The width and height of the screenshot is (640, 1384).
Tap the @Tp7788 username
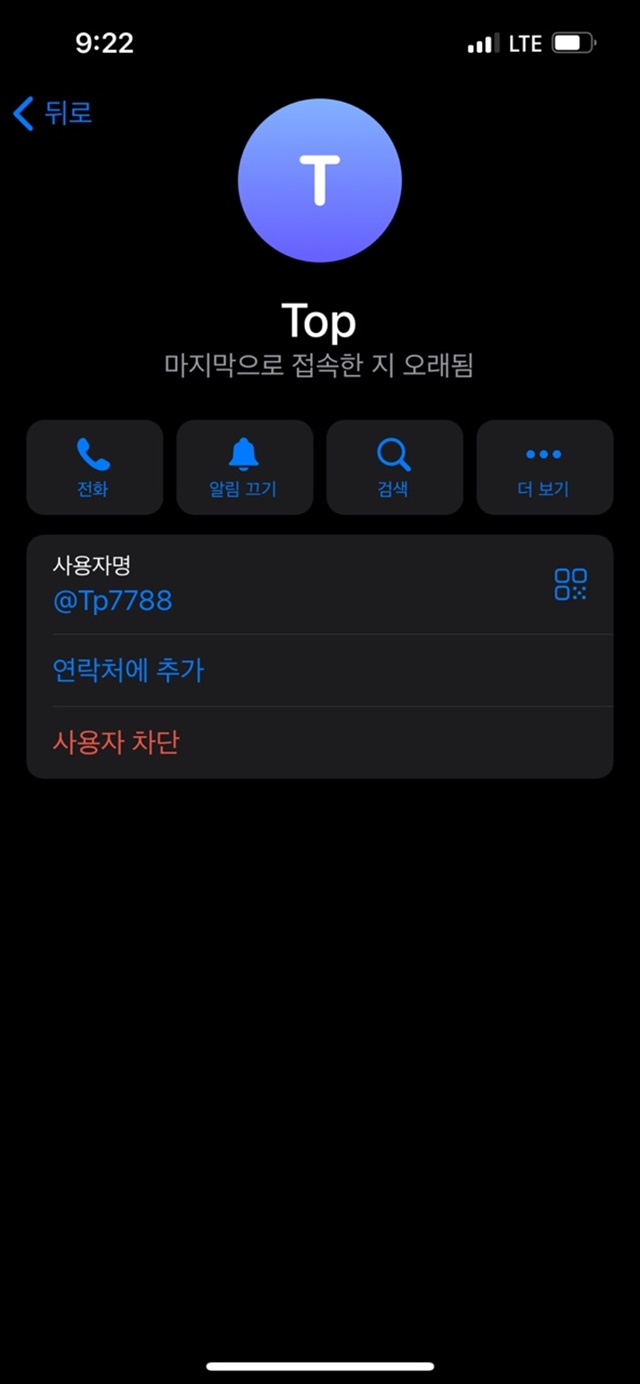[x=112, y=601]
